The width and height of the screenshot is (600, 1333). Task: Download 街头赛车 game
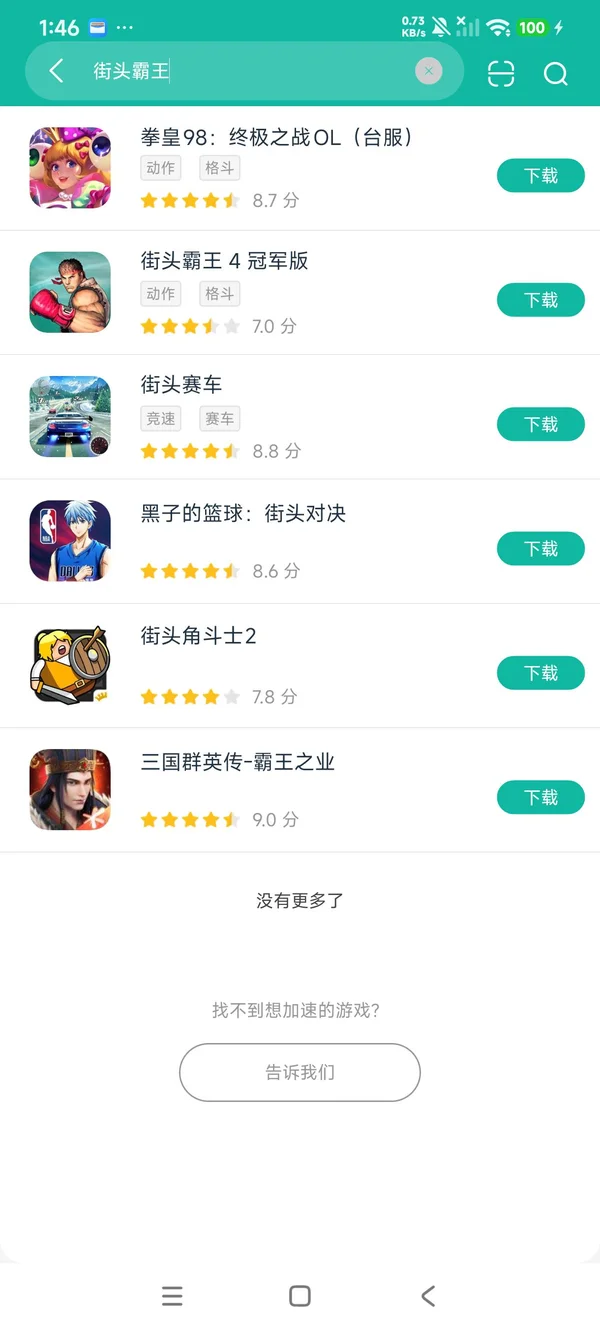click(540, 425)
